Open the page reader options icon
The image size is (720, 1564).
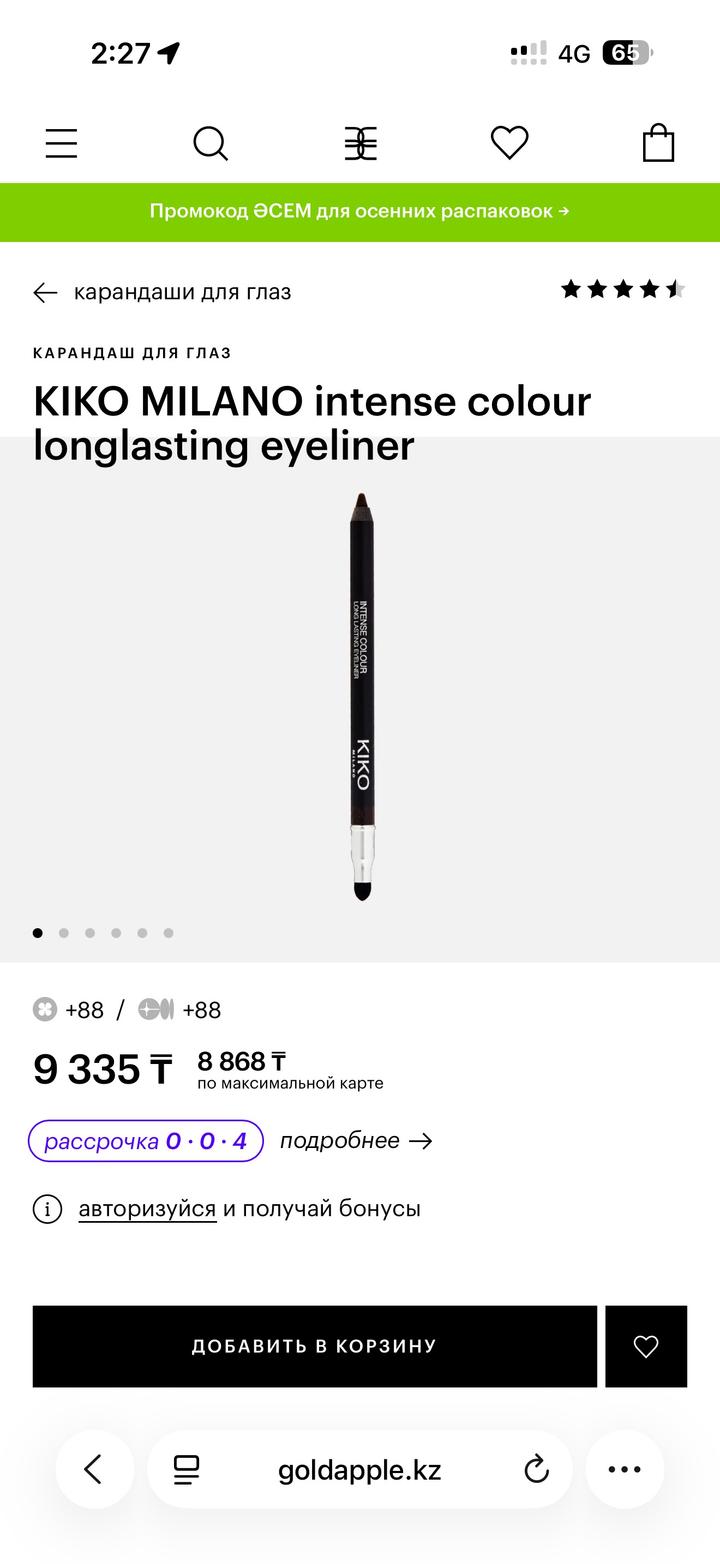[x=186, y=1469]
